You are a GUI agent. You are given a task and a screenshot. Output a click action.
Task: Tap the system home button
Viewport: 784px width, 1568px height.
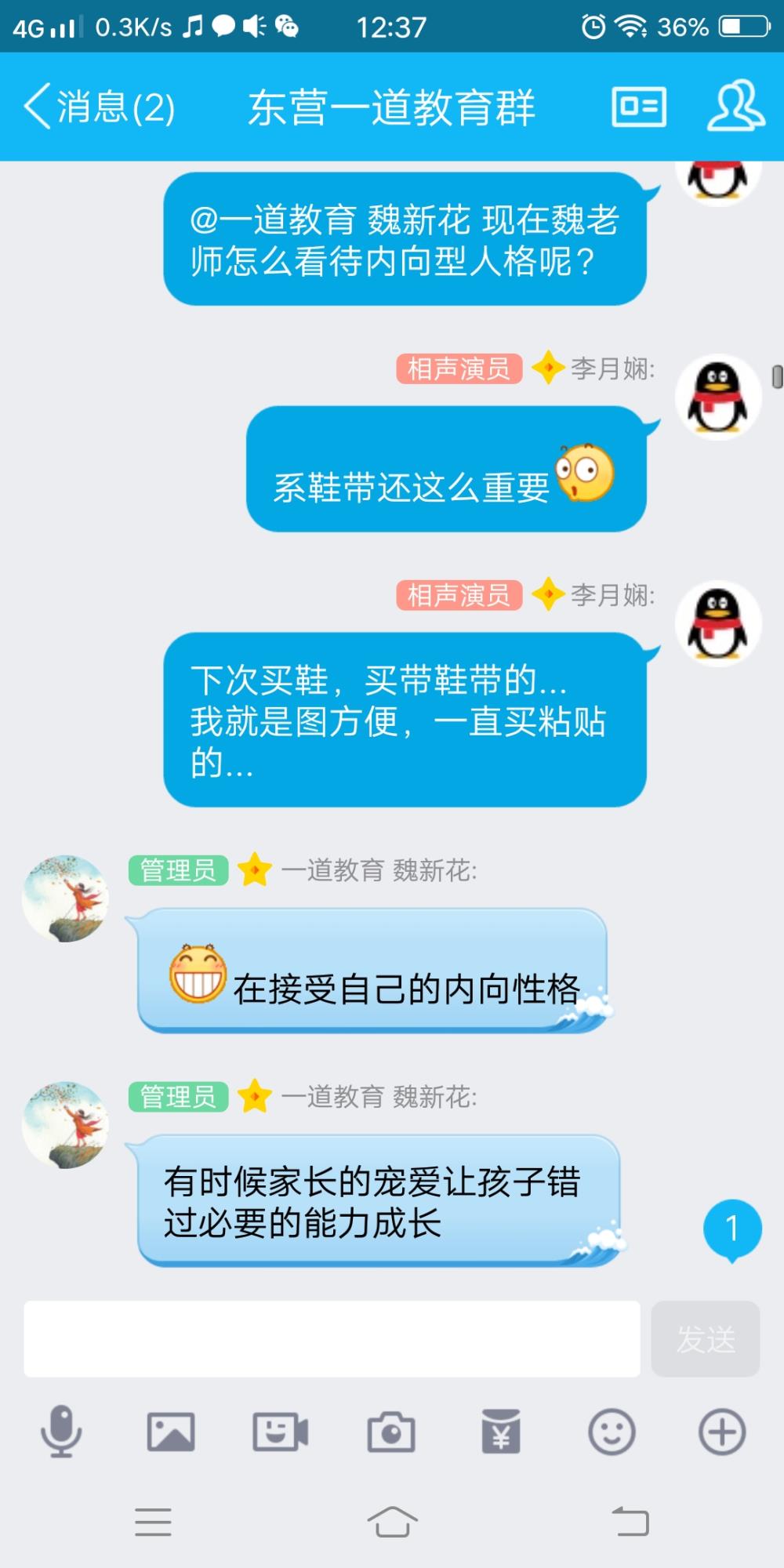click(x=392, y=1523)
